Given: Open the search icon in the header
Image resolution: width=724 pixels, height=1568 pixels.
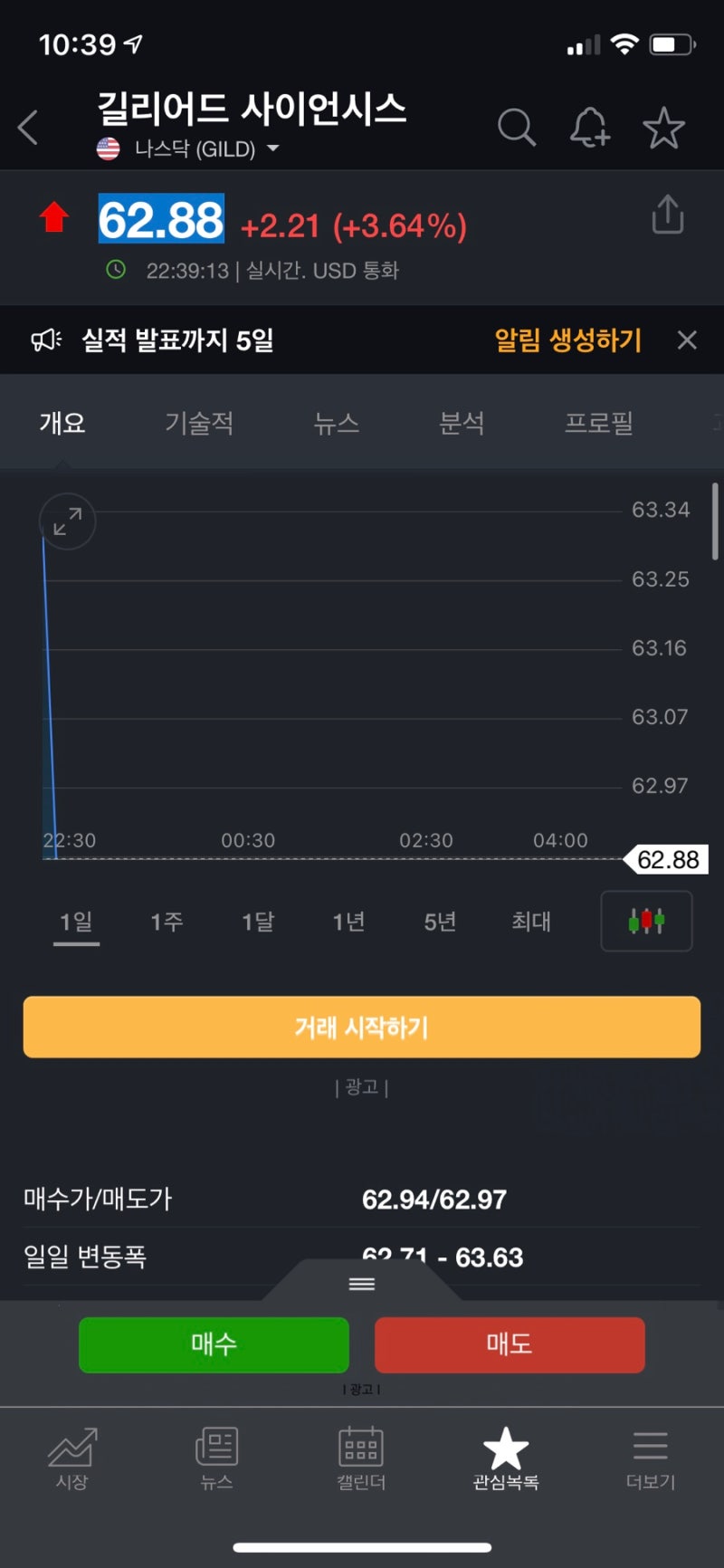Looking at the screenshot, I should click(x=517, y=128).
